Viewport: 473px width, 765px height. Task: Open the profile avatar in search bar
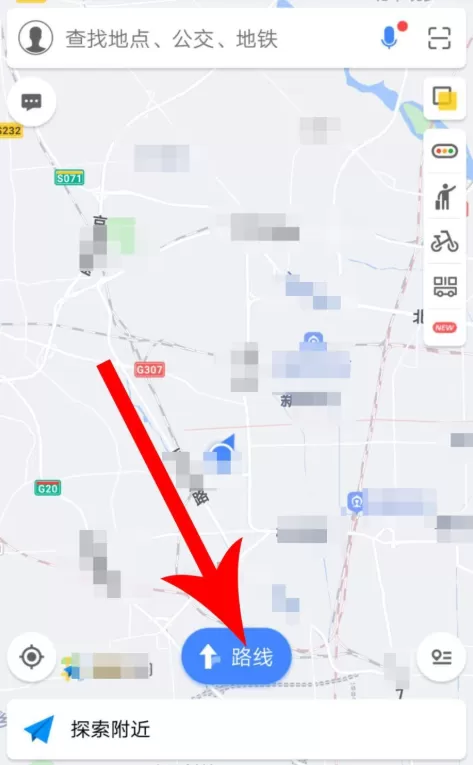tap(36, 38)
